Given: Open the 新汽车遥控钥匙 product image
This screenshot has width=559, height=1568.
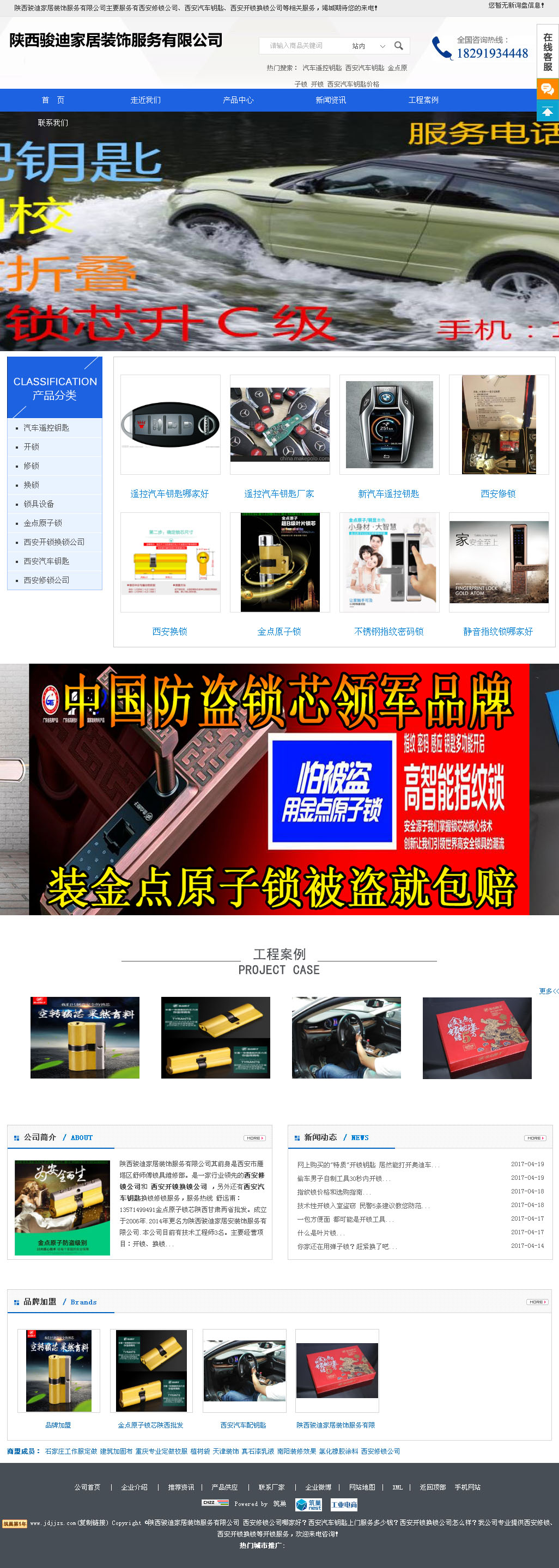Looking at the screenshot, I should (x=389, y=424).
